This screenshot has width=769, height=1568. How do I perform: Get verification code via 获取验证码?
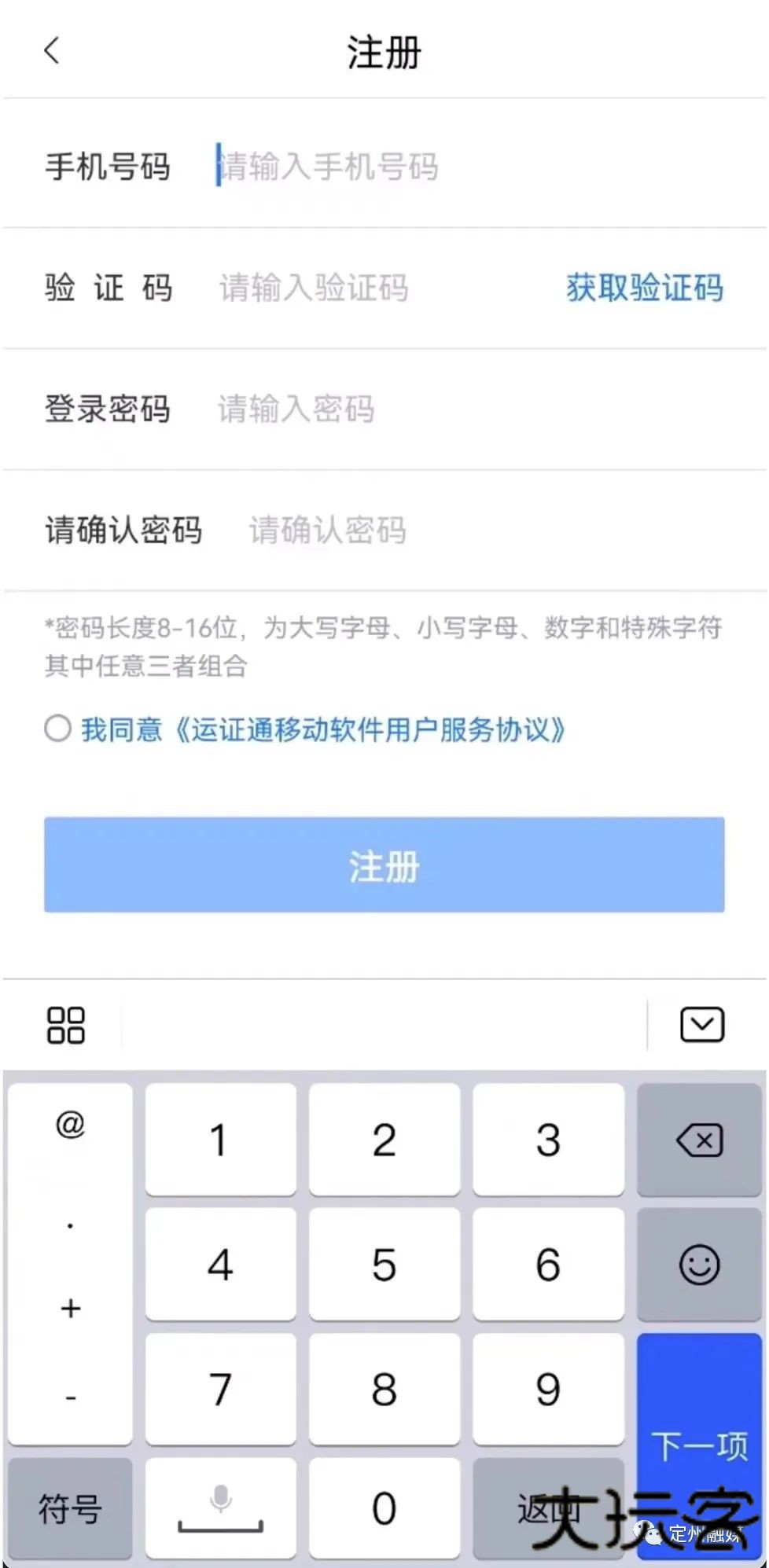644,288
